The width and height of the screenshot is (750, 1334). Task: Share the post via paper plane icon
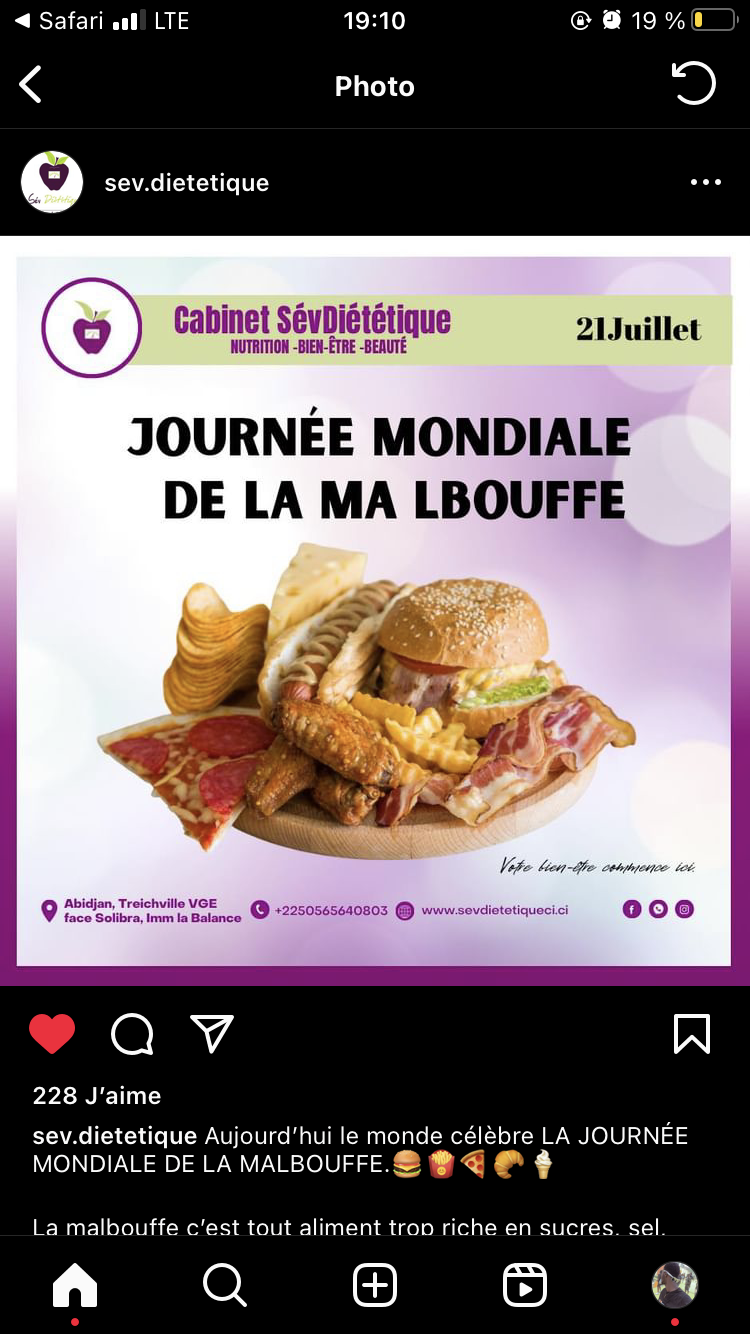tap(212, 1033)
